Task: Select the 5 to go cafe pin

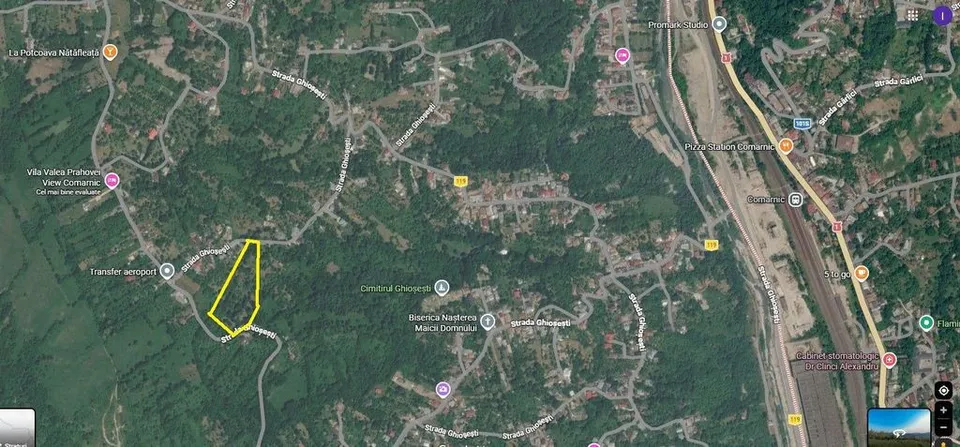Action: [861, 273]
